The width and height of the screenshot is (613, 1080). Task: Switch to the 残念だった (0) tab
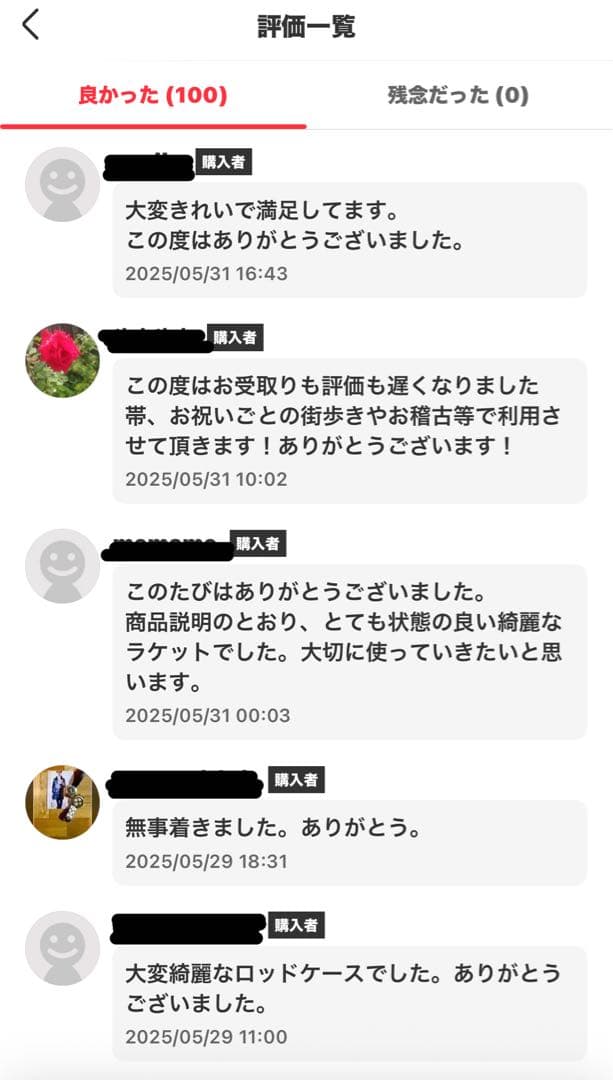(x=458, y=96)
